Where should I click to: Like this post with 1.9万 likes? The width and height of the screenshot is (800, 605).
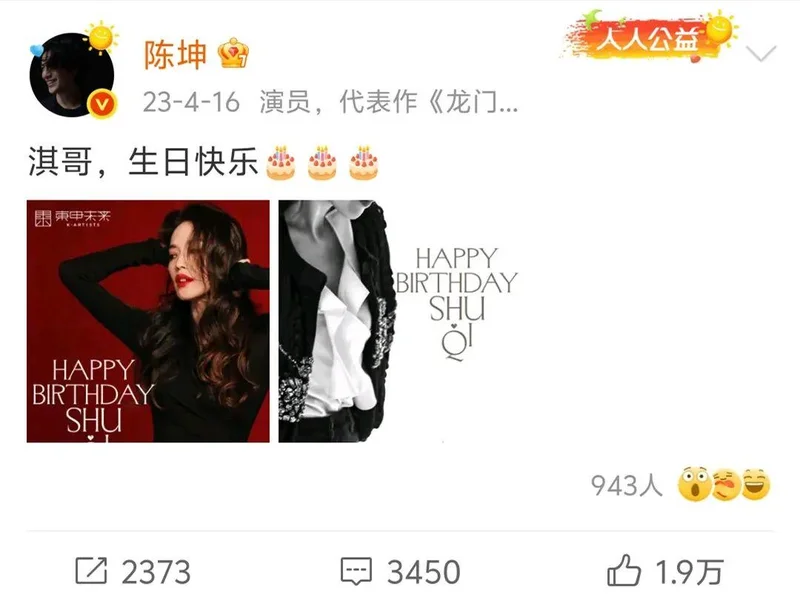[665, 572]
